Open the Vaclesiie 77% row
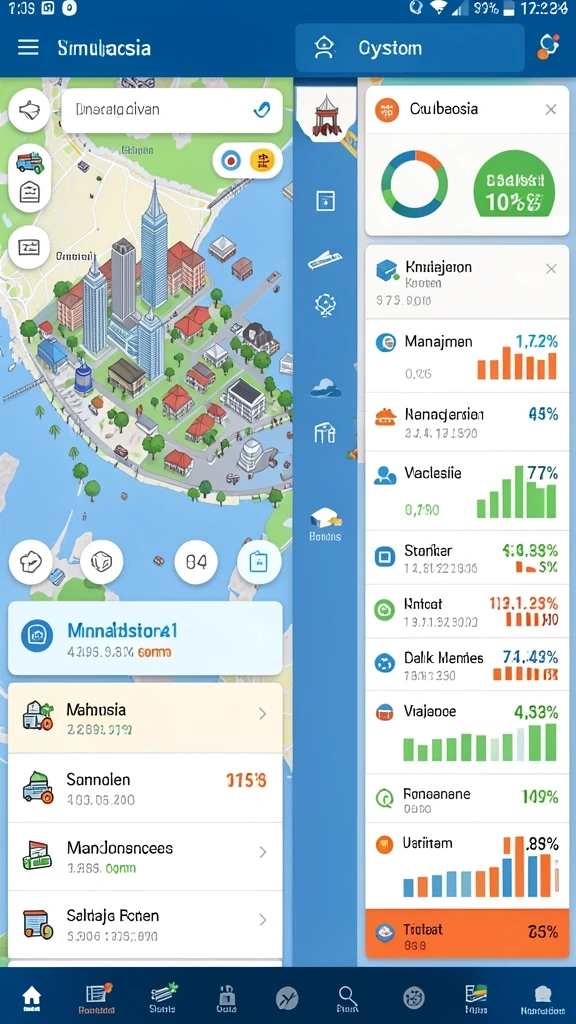The image size is (576, 1024). point(466,491)
